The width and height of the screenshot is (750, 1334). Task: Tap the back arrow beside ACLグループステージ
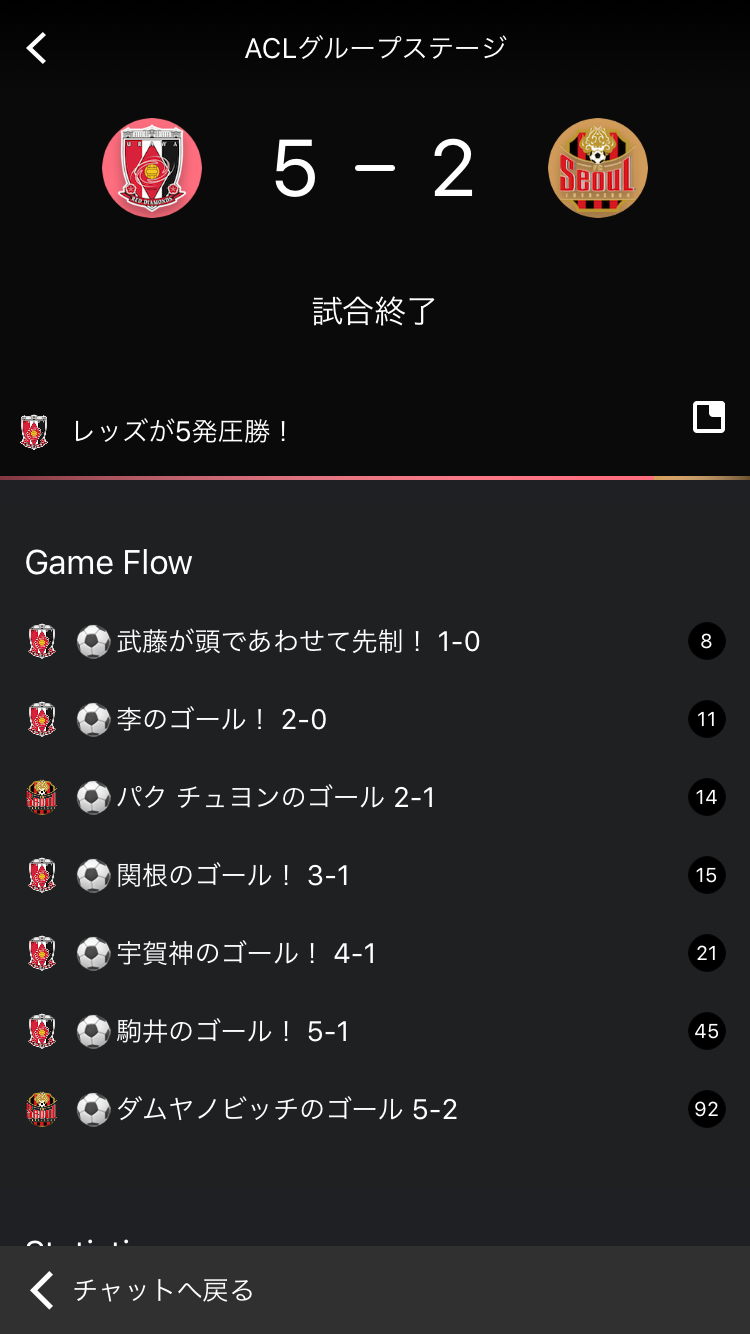(x=37, y=48)
